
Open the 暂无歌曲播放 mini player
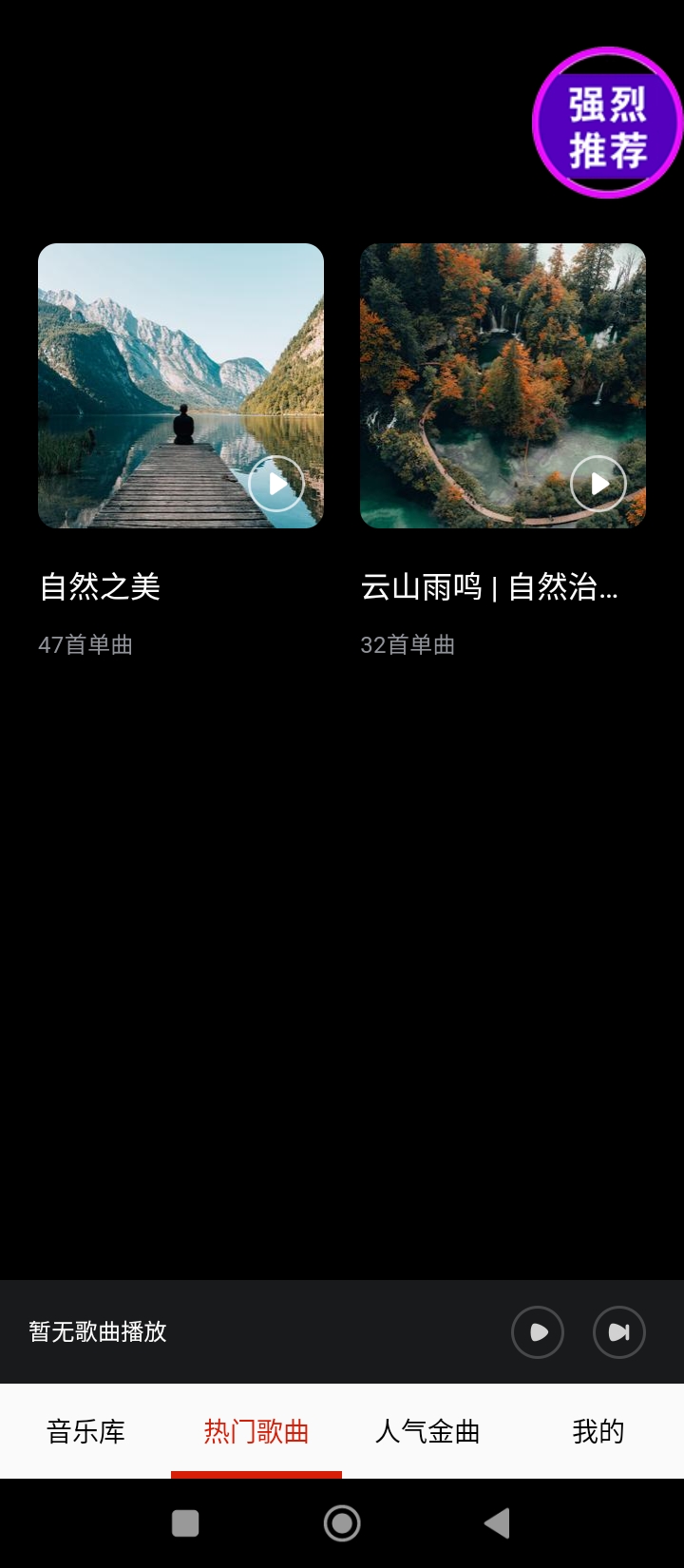pyautogui.click(x=99, y=1332)
